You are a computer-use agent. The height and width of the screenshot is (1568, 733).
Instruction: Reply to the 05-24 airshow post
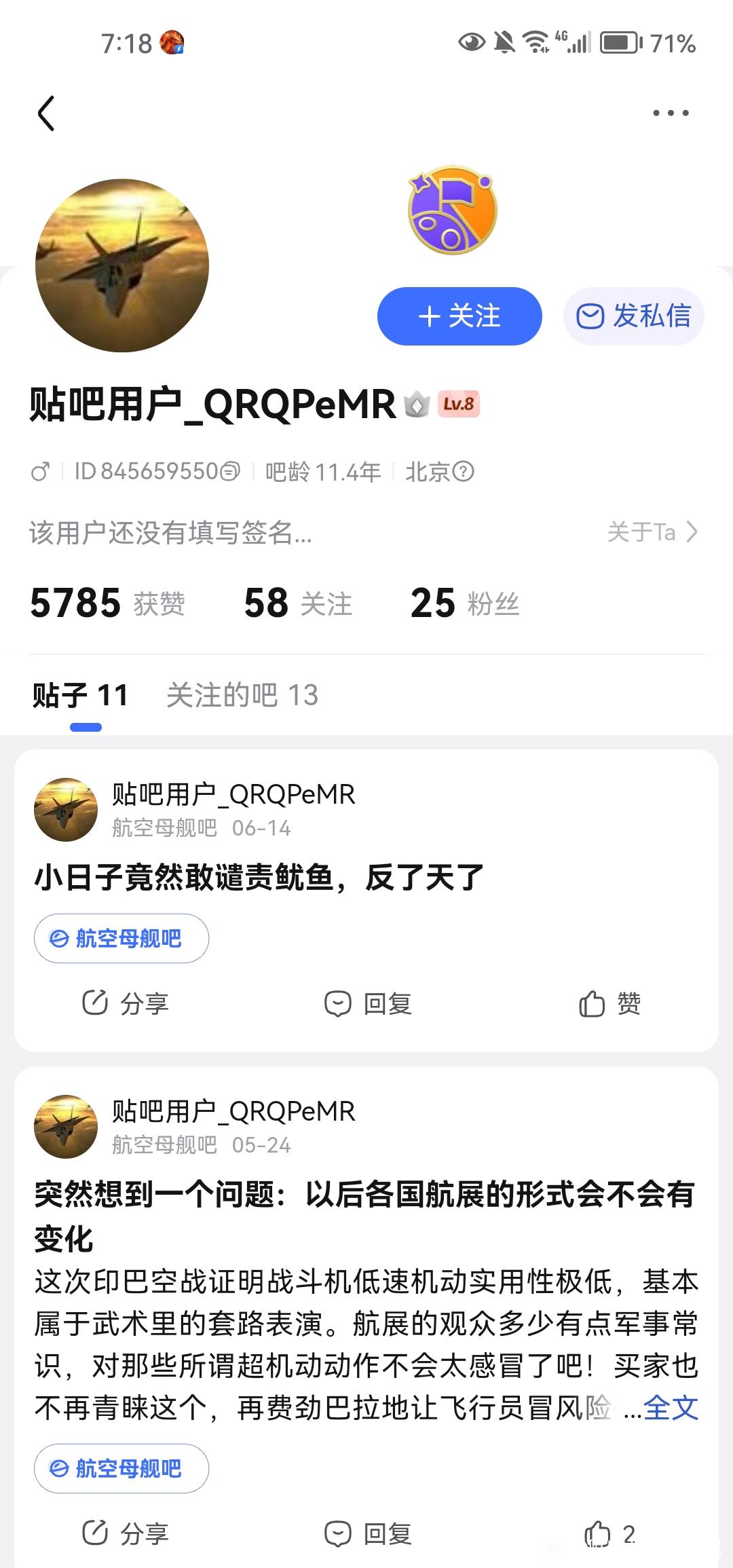[x=368, y=1533]
